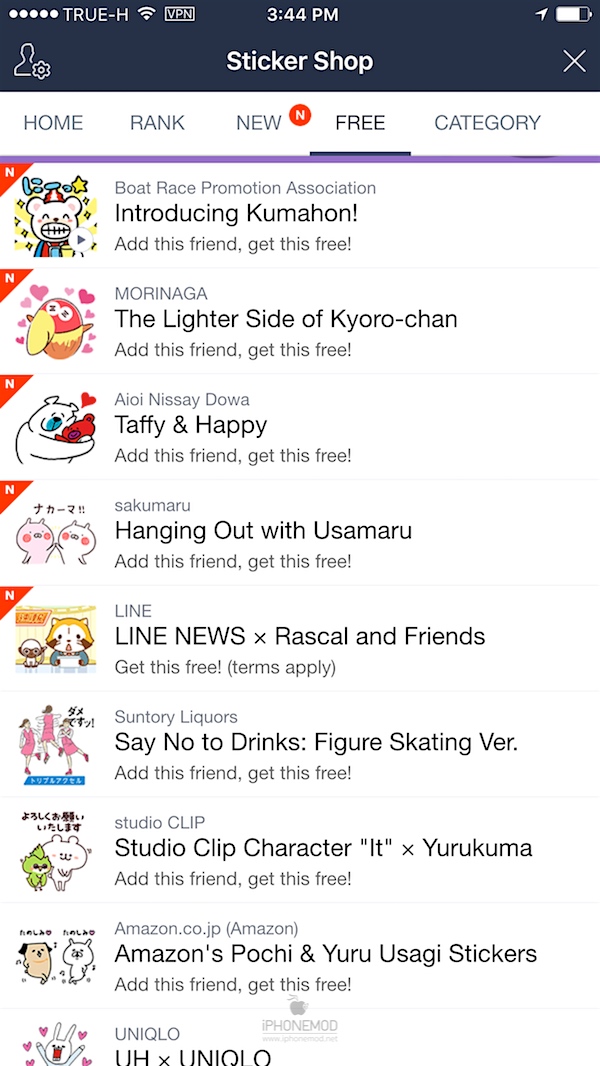Switch to the RANK tab
600x1066 pixels.
pyautogui.click(x=157, y=123)
